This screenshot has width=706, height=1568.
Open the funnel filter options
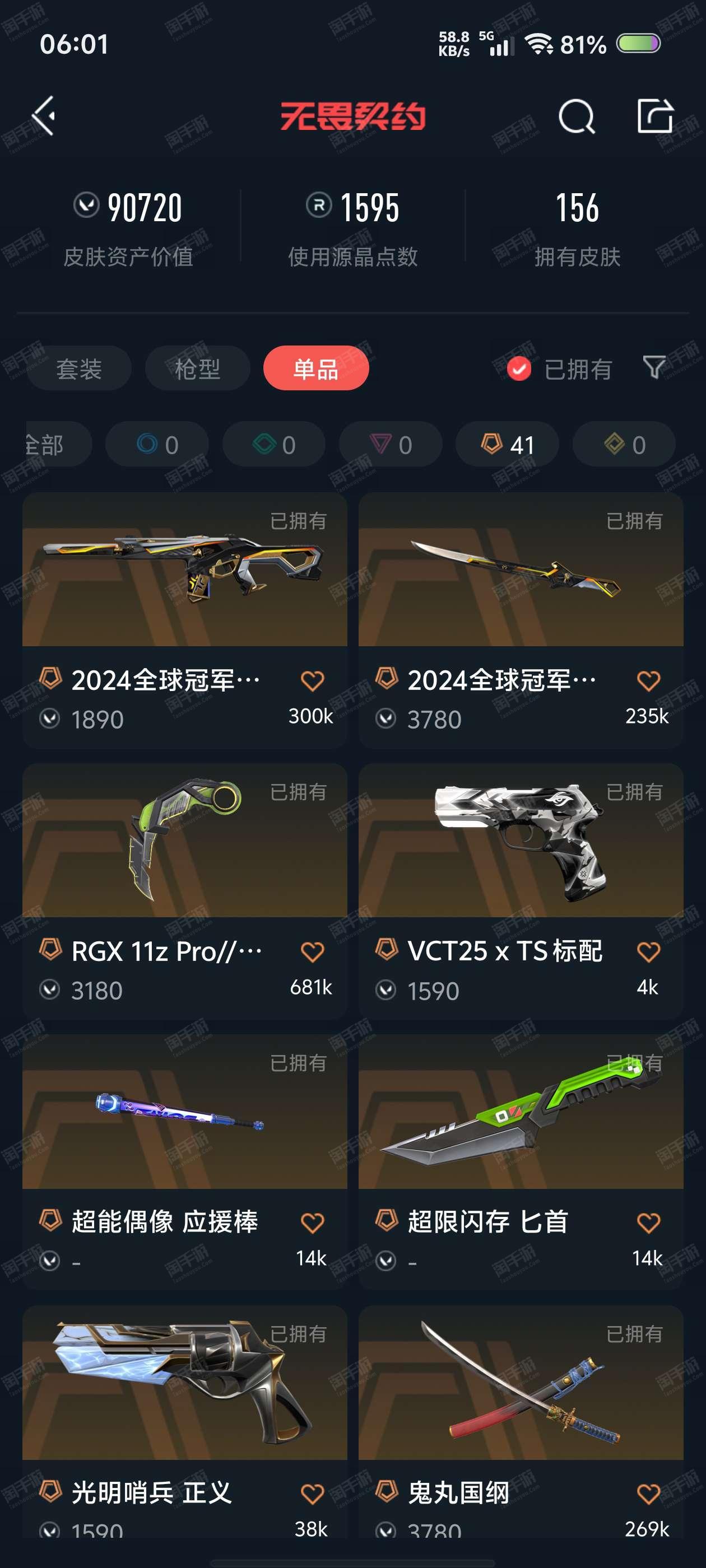[654, 368]
